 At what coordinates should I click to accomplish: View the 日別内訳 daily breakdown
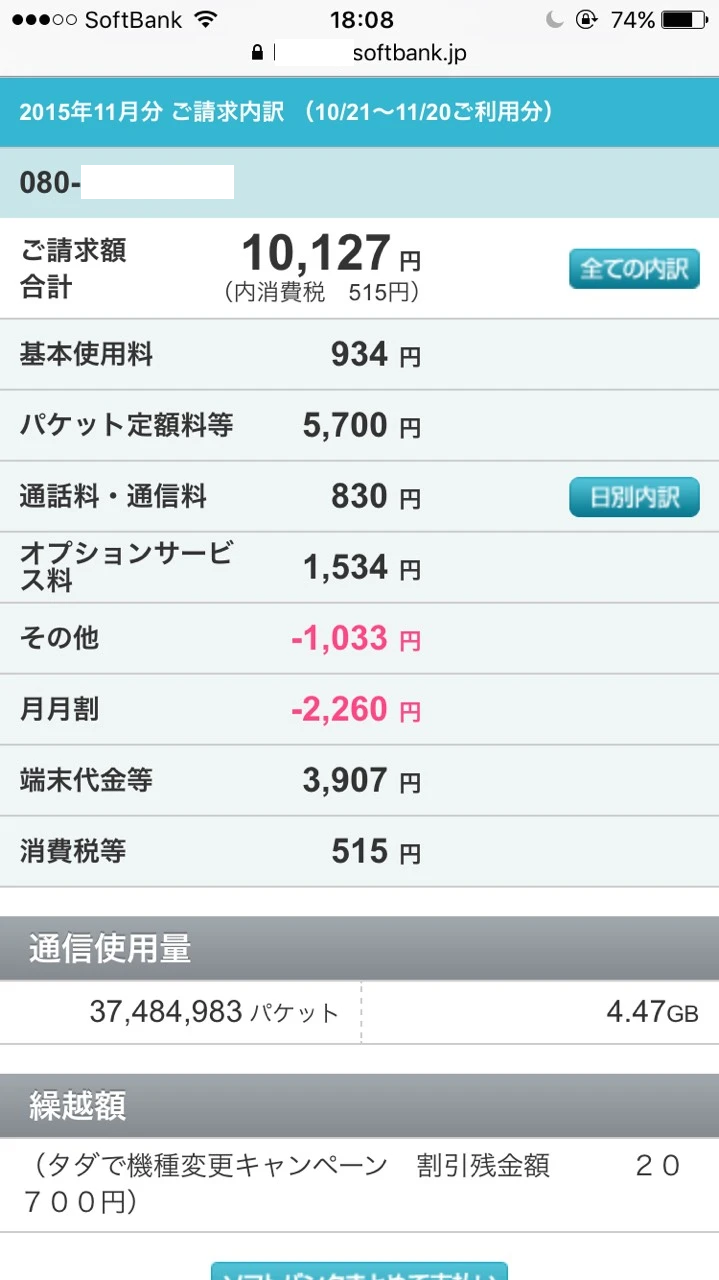click(x=634, y=497)
